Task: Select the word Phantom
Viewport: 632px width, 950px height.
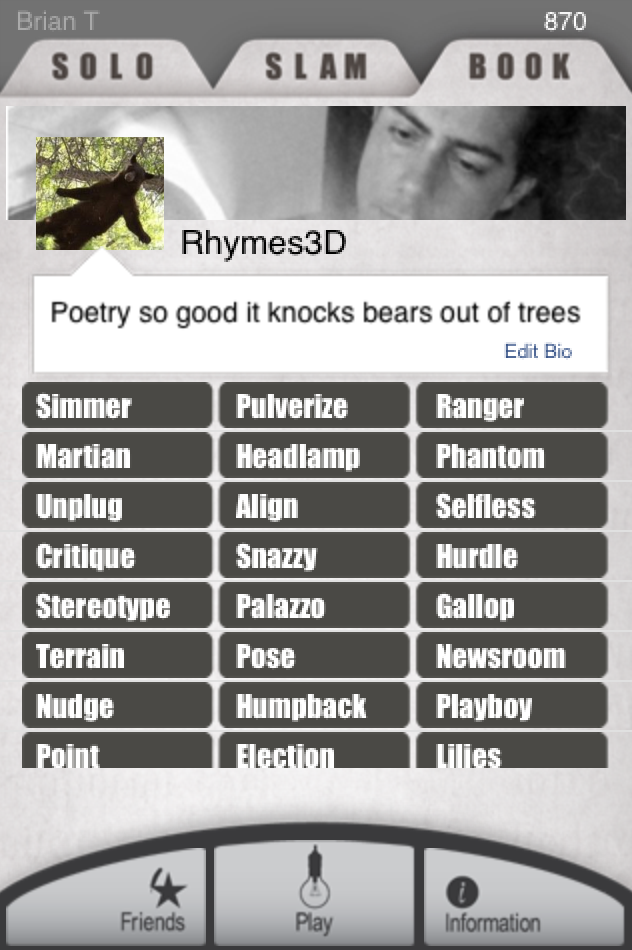Action: 512,456
